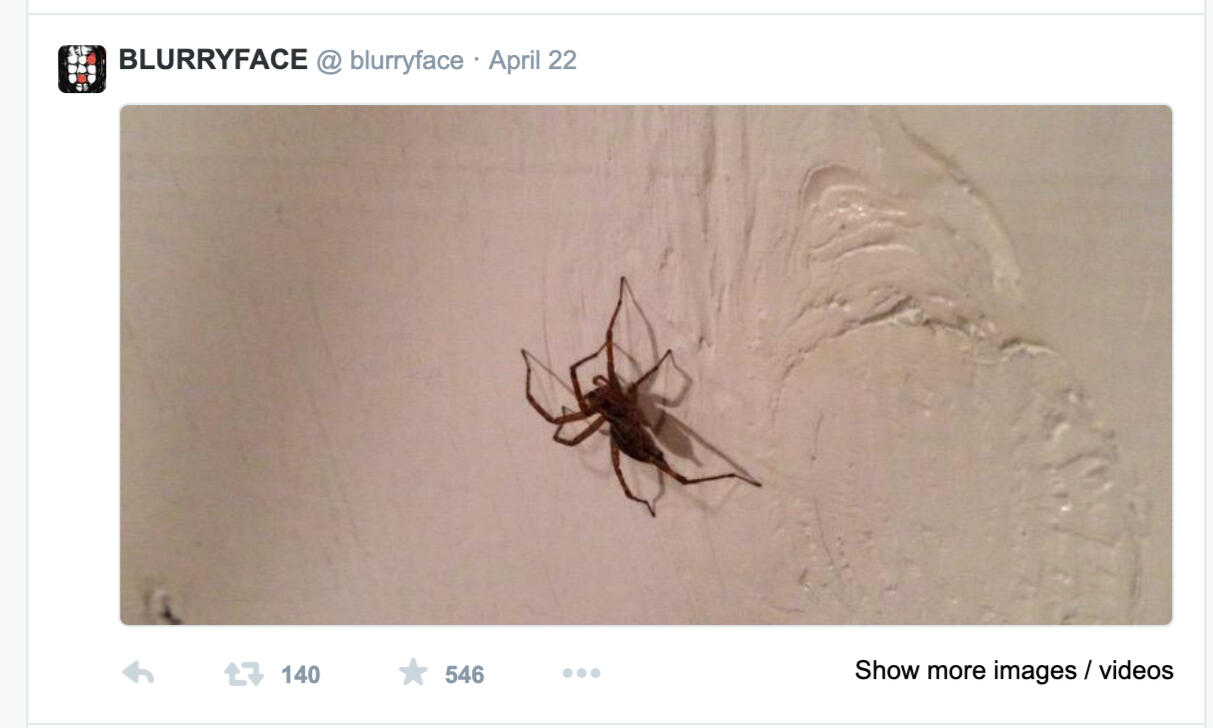The image size is (1213, 728).
Task: Open the three-dot more options menu
Action: 581,674
